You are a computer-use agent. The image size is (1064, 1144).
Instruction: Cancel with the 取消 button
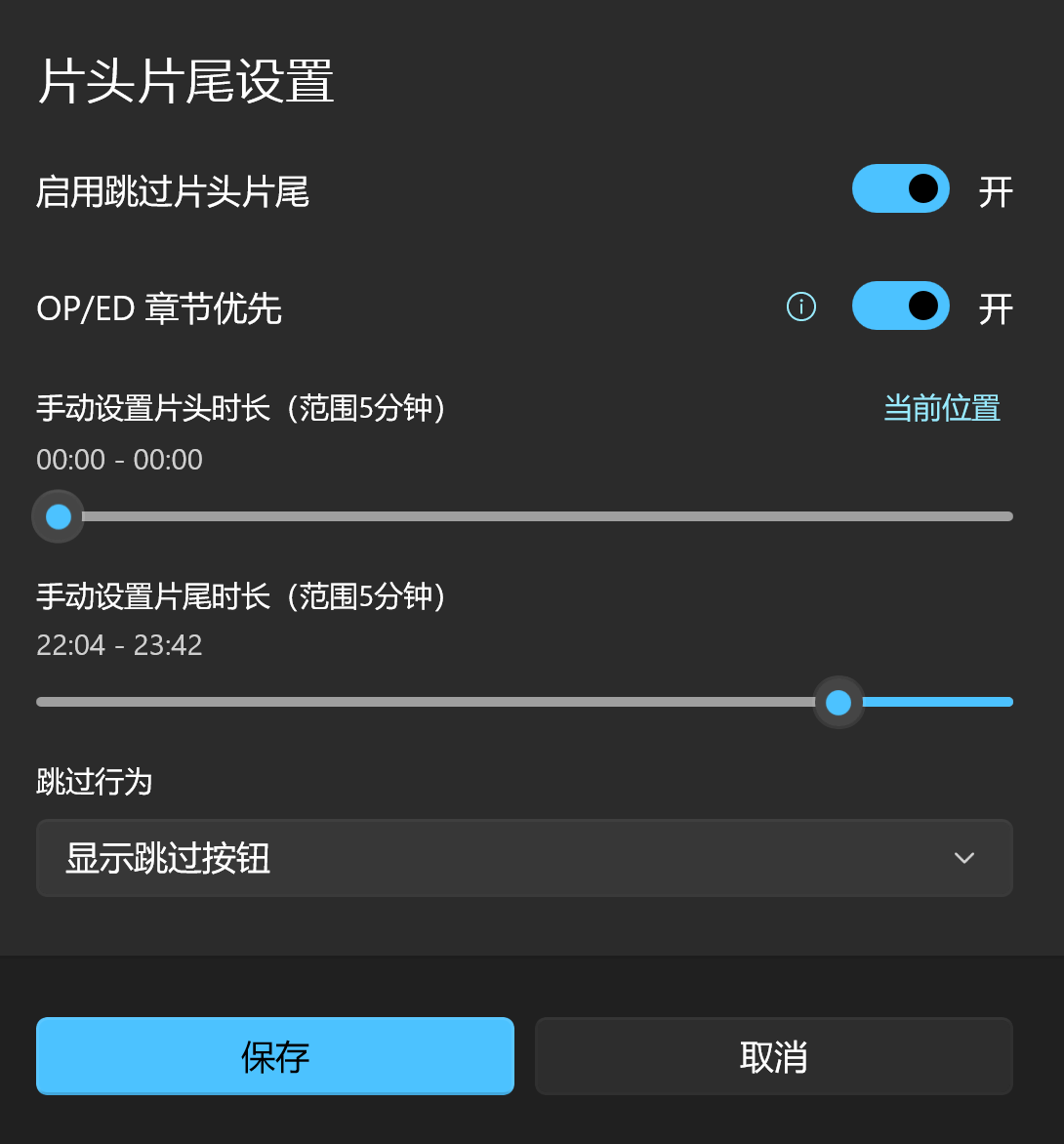click(x=773, y=1056)
